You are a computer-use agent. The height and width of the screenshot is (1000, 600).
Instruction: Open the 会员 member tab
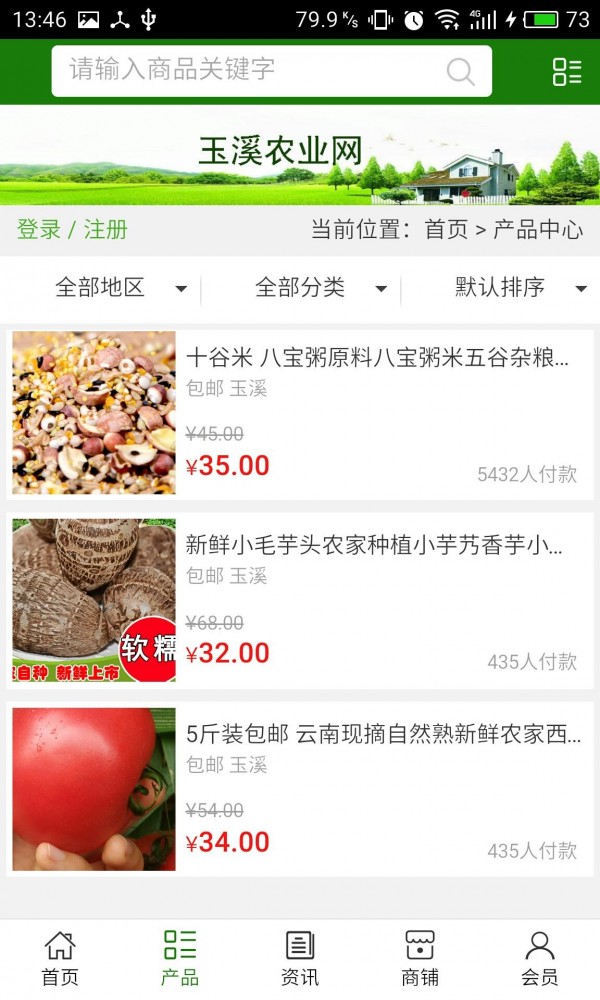coord(540,958)
